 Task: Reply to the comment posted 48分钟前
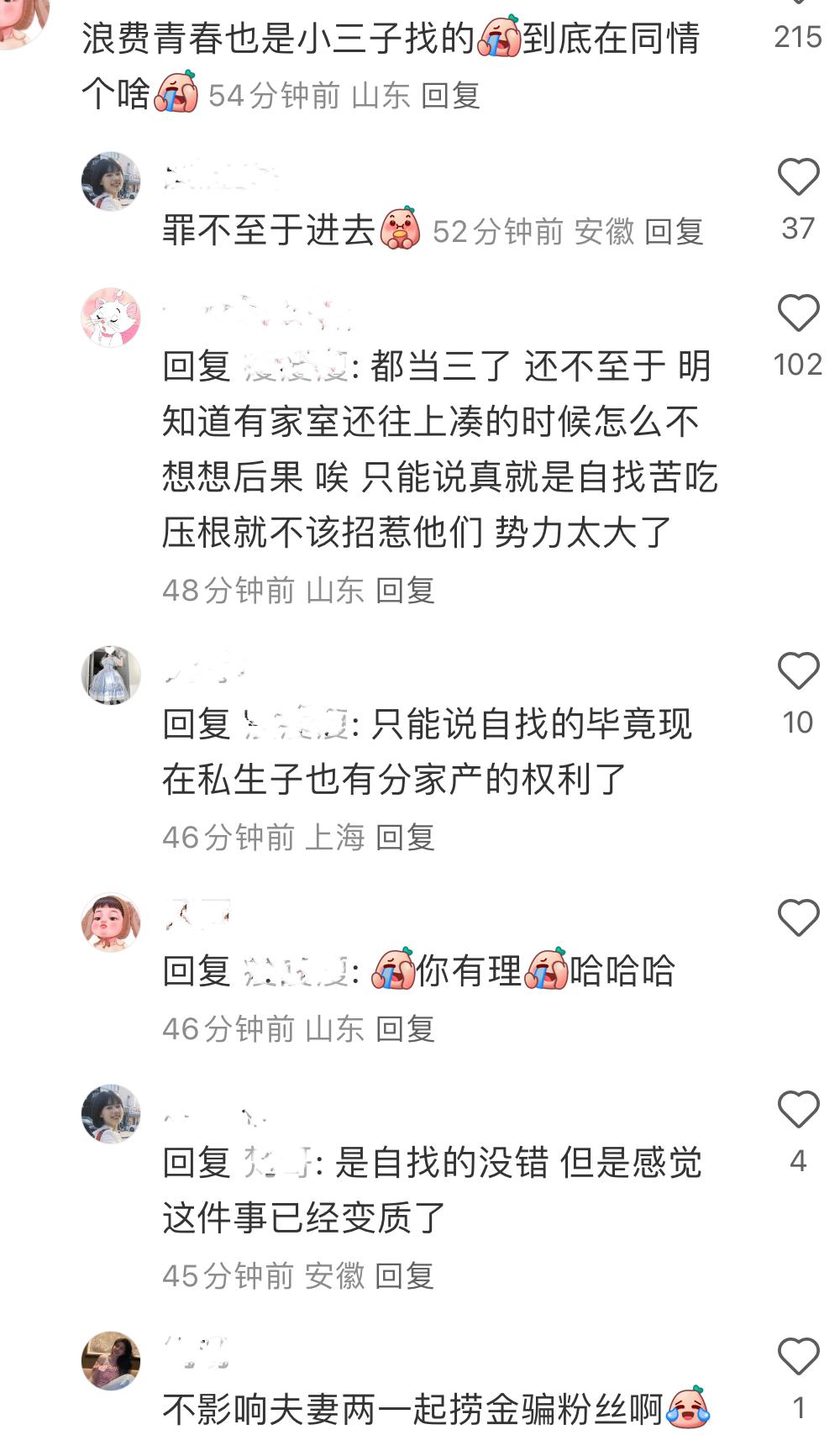click(405, 591)
